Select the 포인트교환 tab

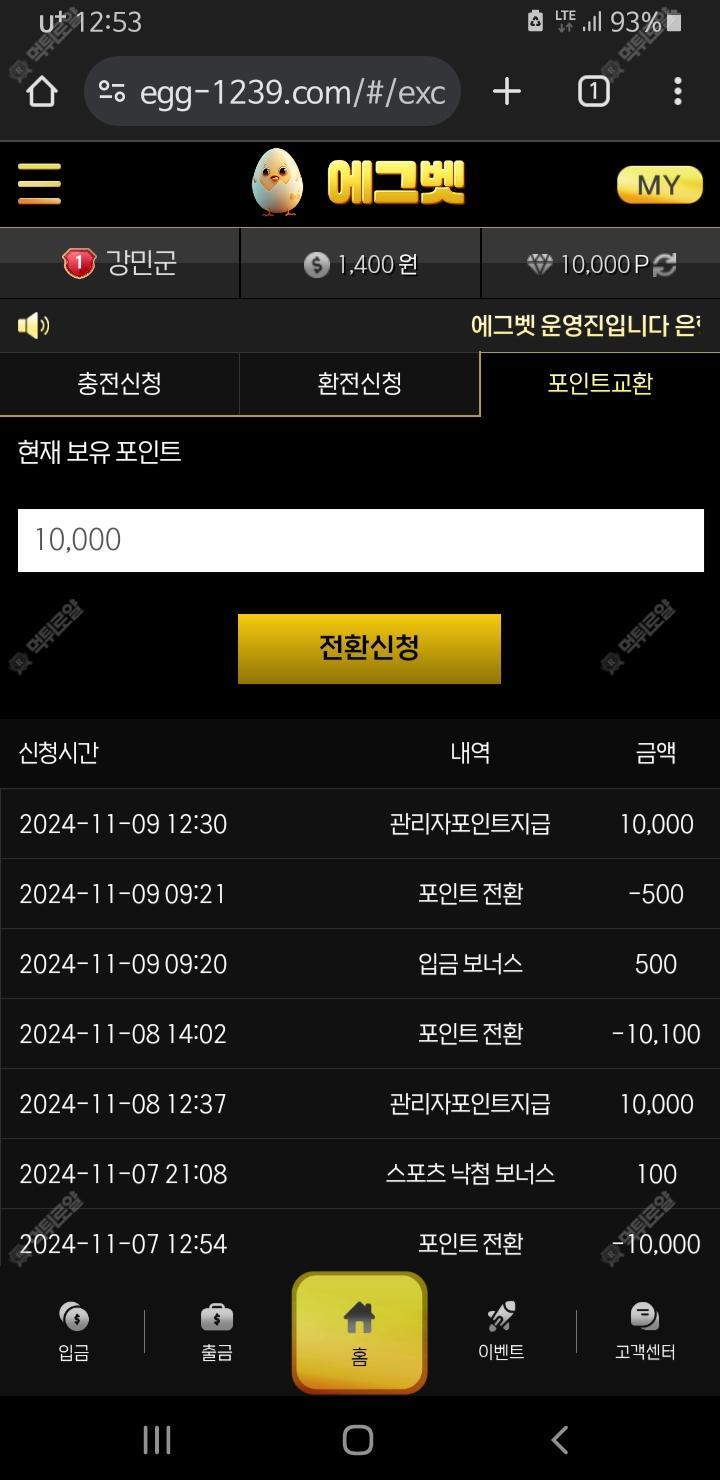[x=600, y=383]
